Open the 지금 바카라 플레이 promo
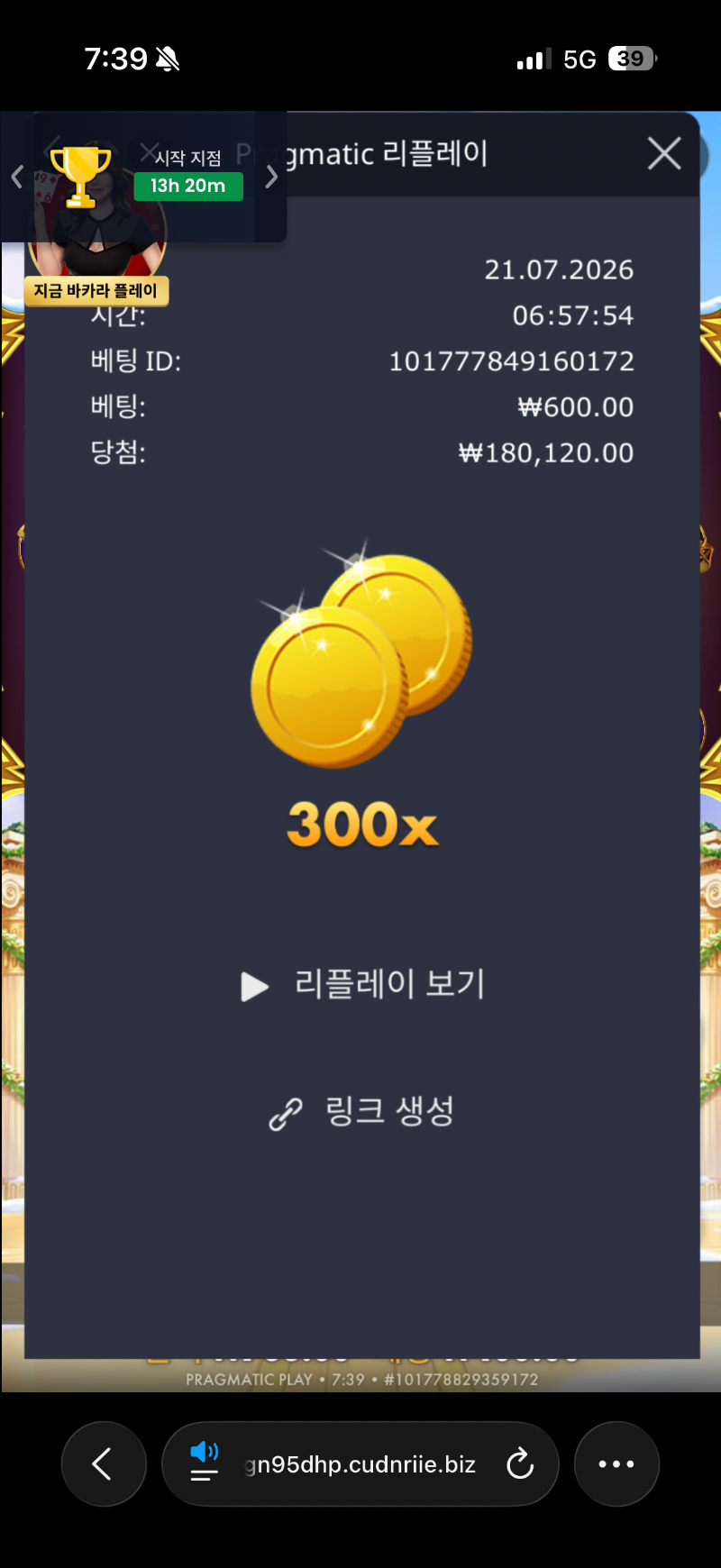The height and width of the screenshot is (1568, 721). (x=96, y=290)
